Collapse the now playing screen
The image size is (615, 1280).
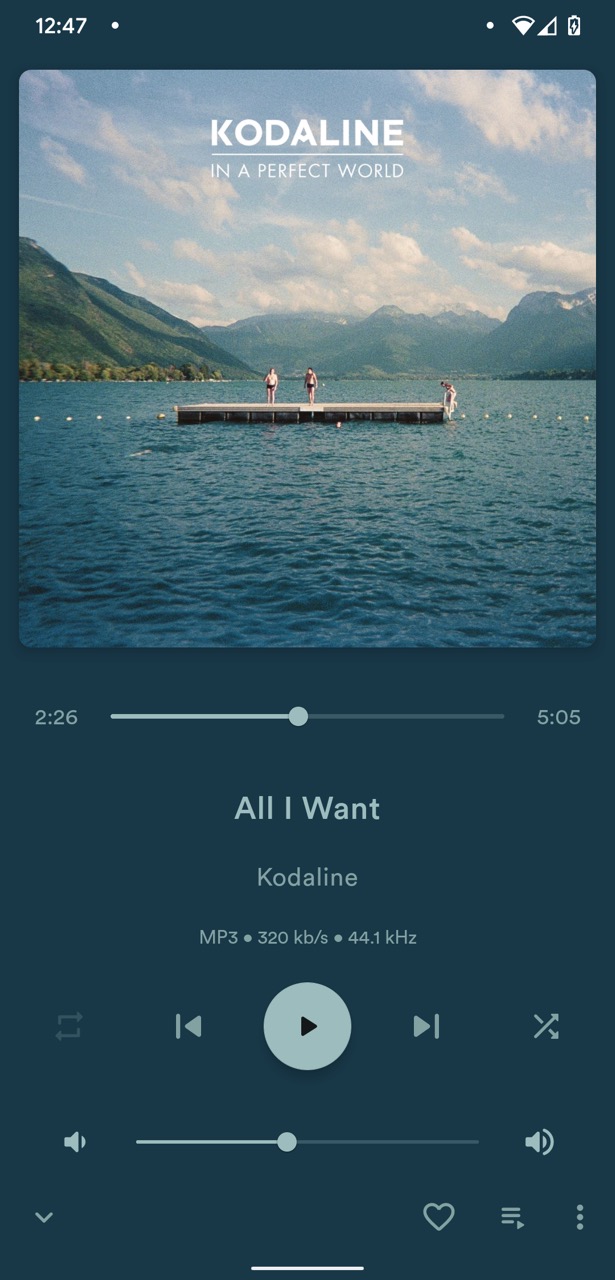pyautogui.click(x=44, y=1217)
